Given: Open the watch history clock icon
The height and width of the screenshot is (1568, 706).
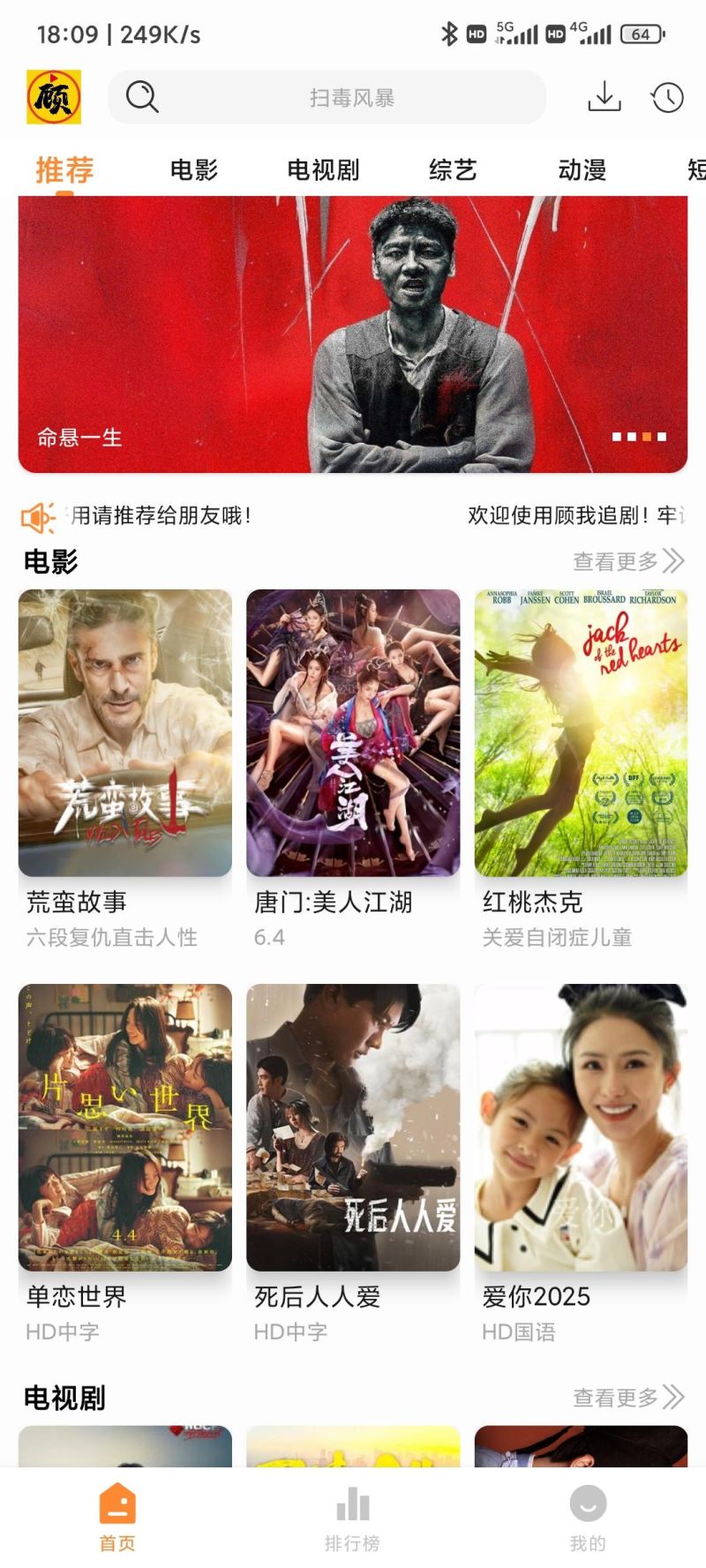Looking at the screenshot, I should (667, 97).
